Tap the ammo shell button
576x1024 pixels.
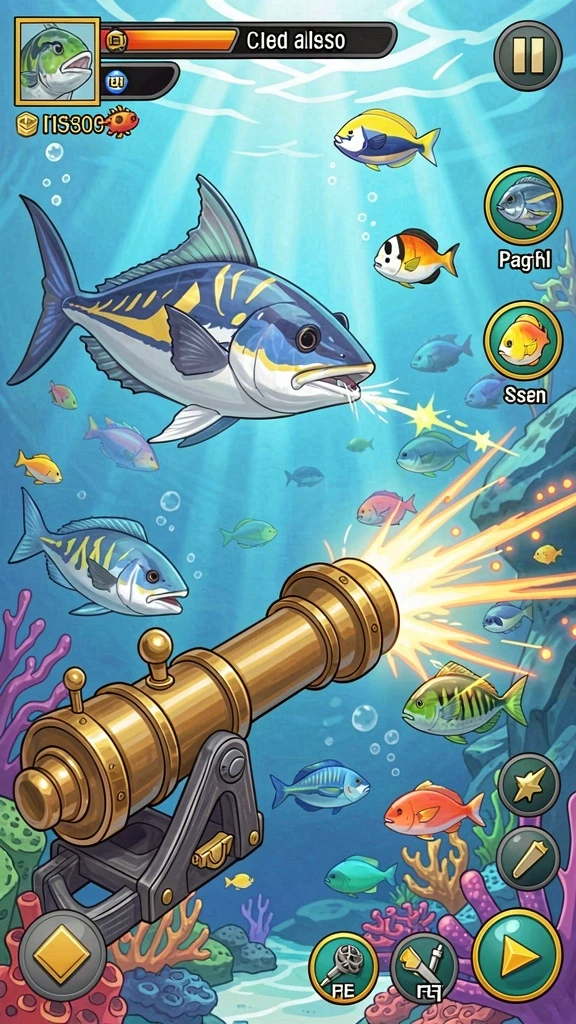(x=528, y=858)
